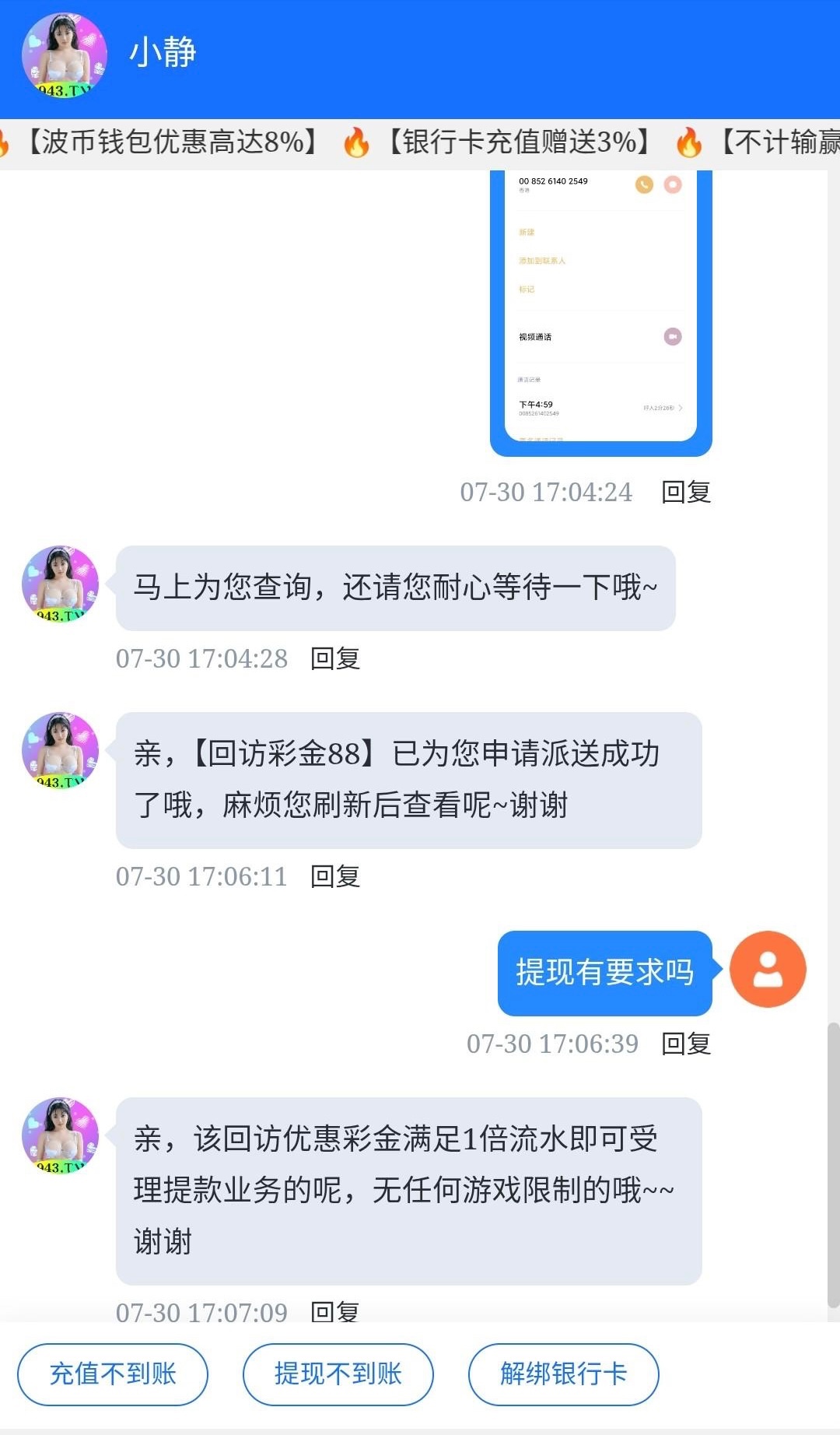Open 小静's avatar in the header

64,54
